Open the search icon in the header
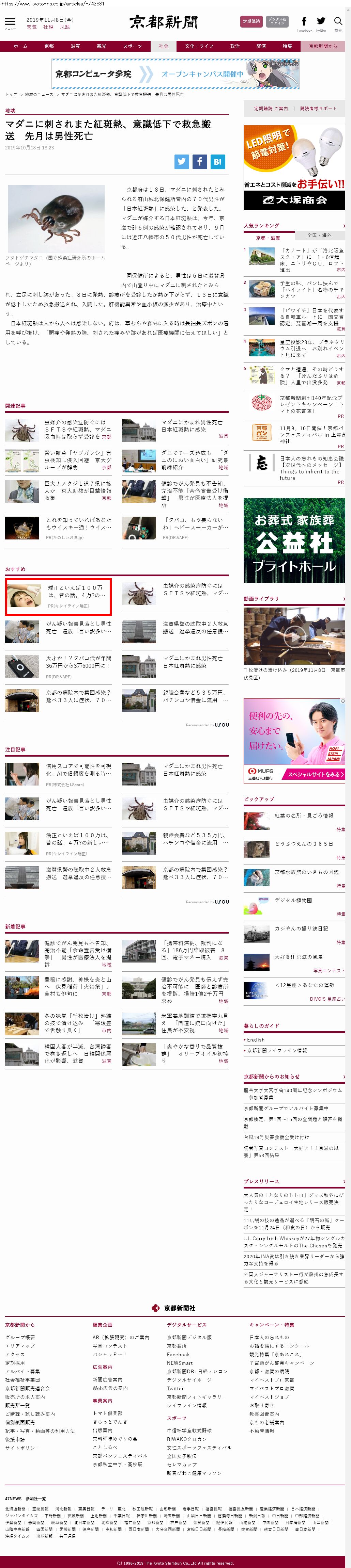The height and width of the screenshot is (1568, 351). click(338, 22)
